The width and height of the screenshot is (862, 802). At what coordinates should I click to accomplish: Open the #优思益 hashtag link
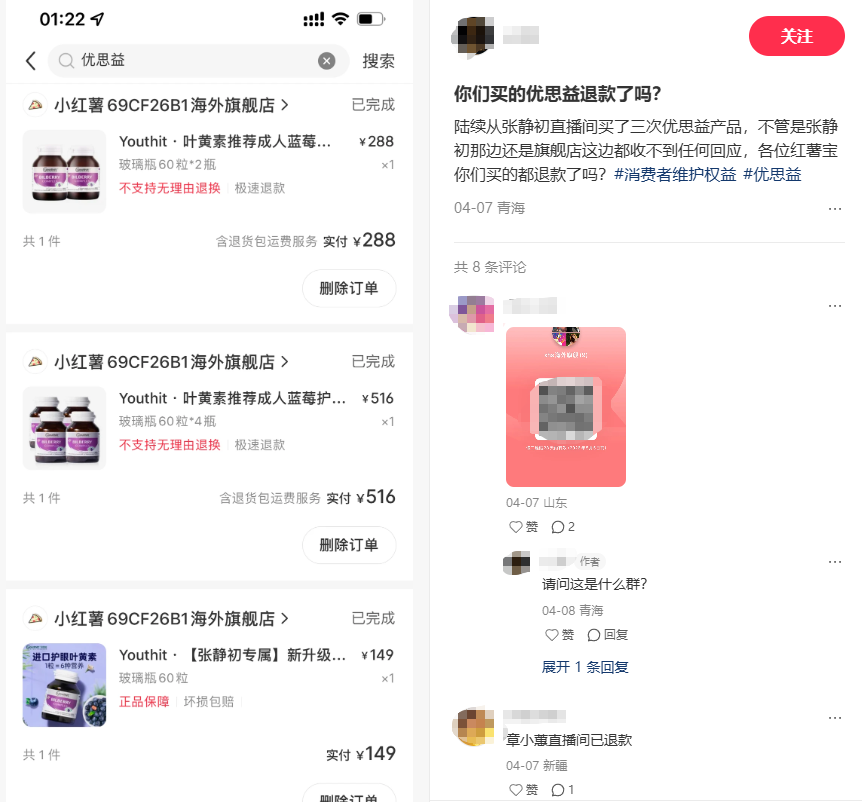point(772,175)
